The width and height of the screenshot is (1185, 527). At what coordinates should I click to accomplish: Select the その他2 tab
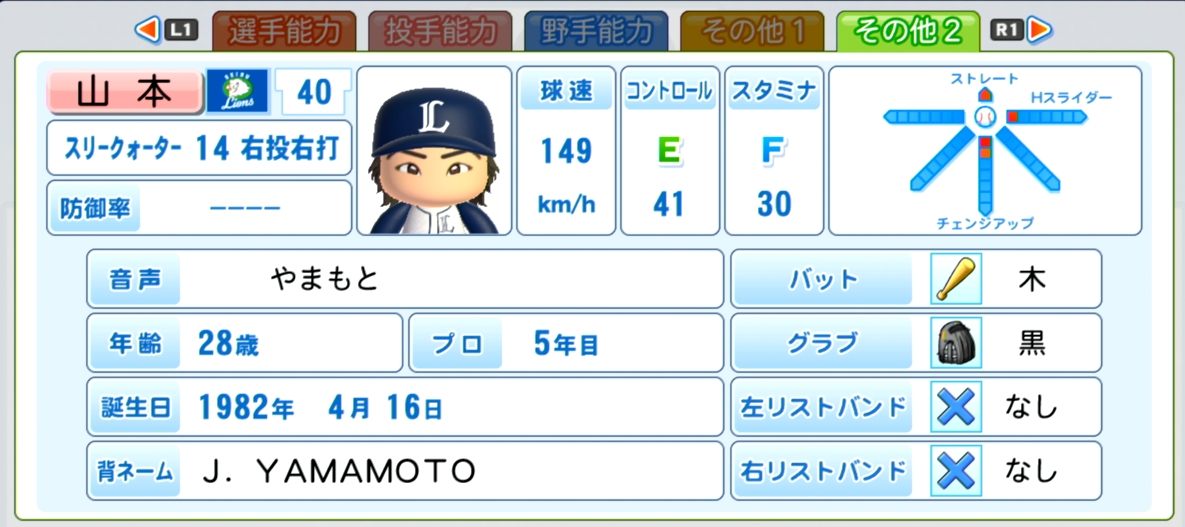[908, 30]
